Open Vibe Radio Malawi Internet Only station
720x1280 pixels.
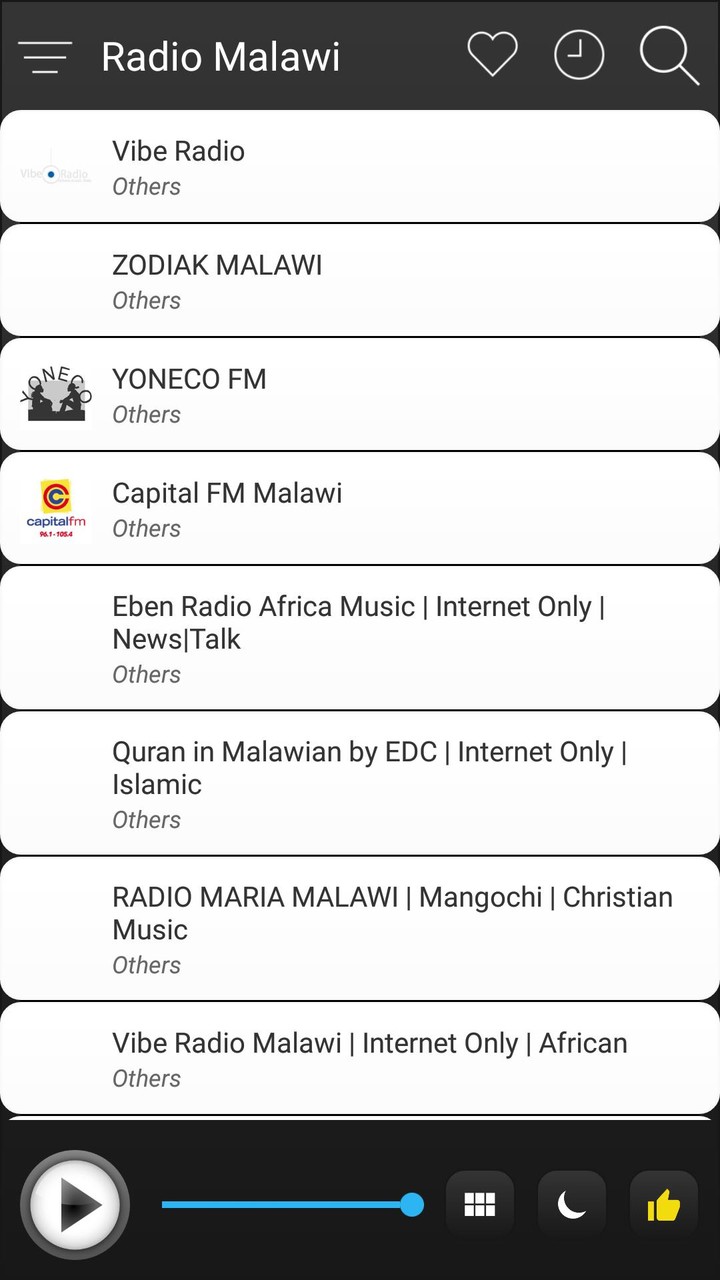tap(360, 1059)
